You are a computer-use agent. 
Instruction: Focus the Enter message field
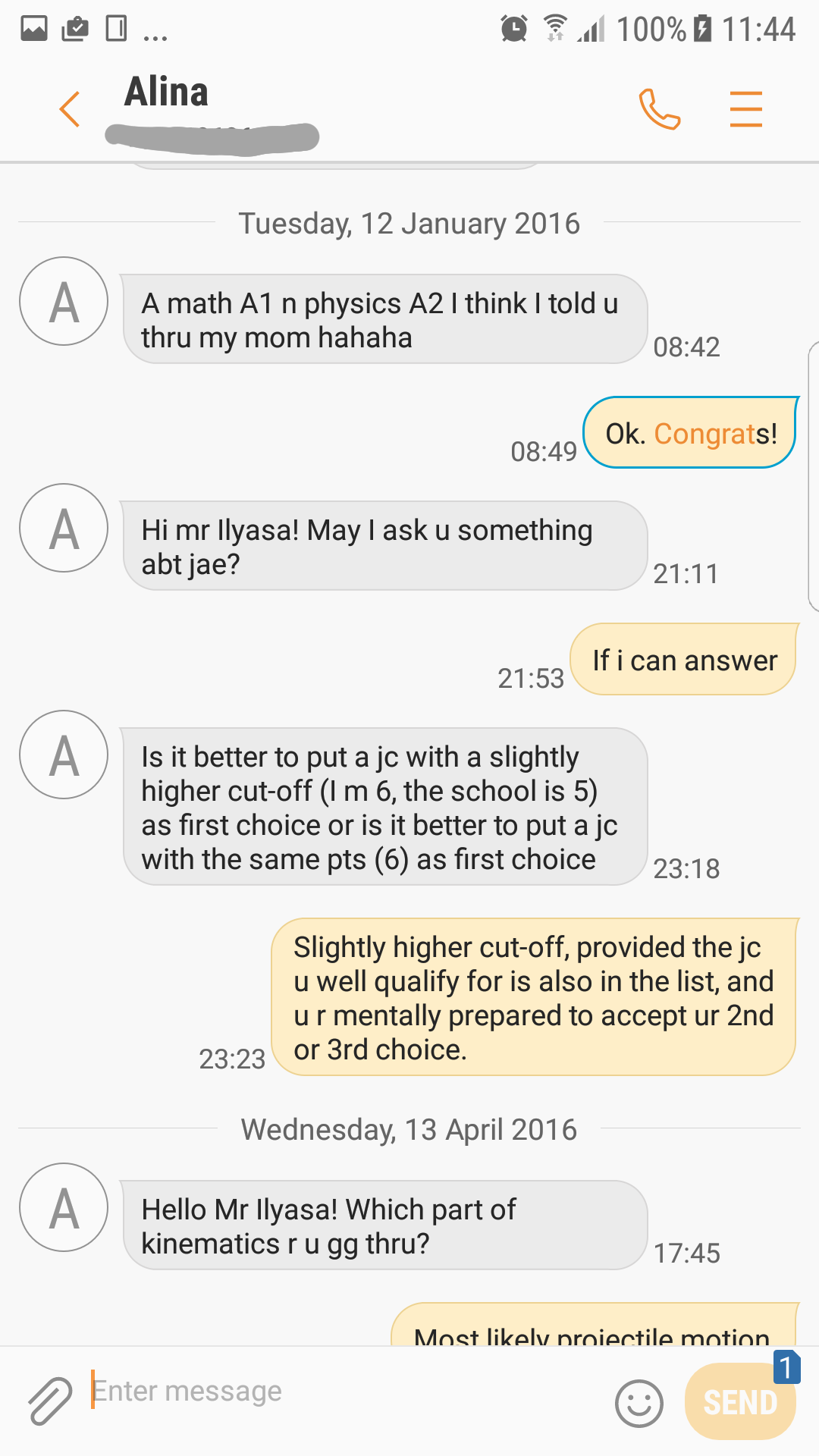pos(341,1392)
